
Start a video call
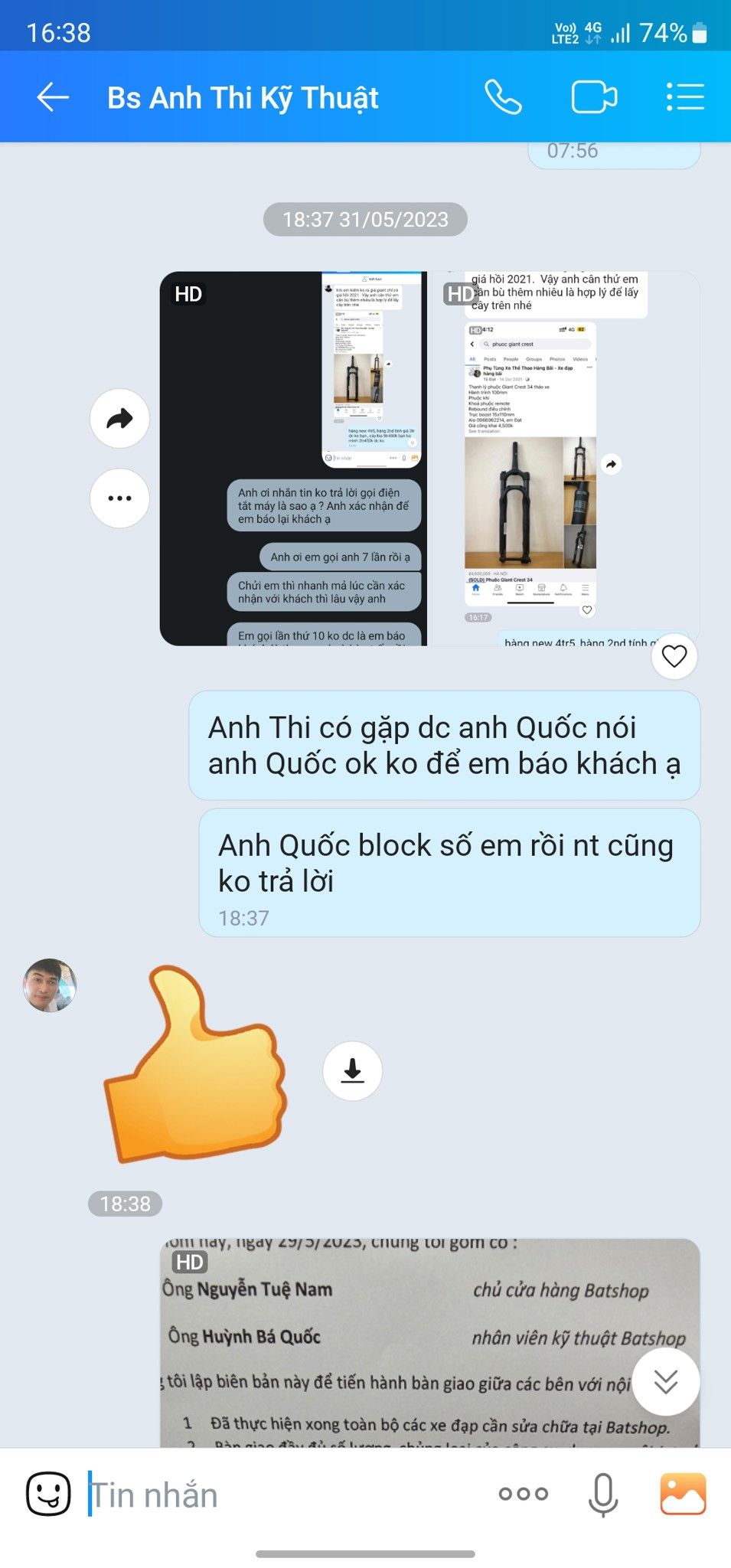[x=594, y=97]
